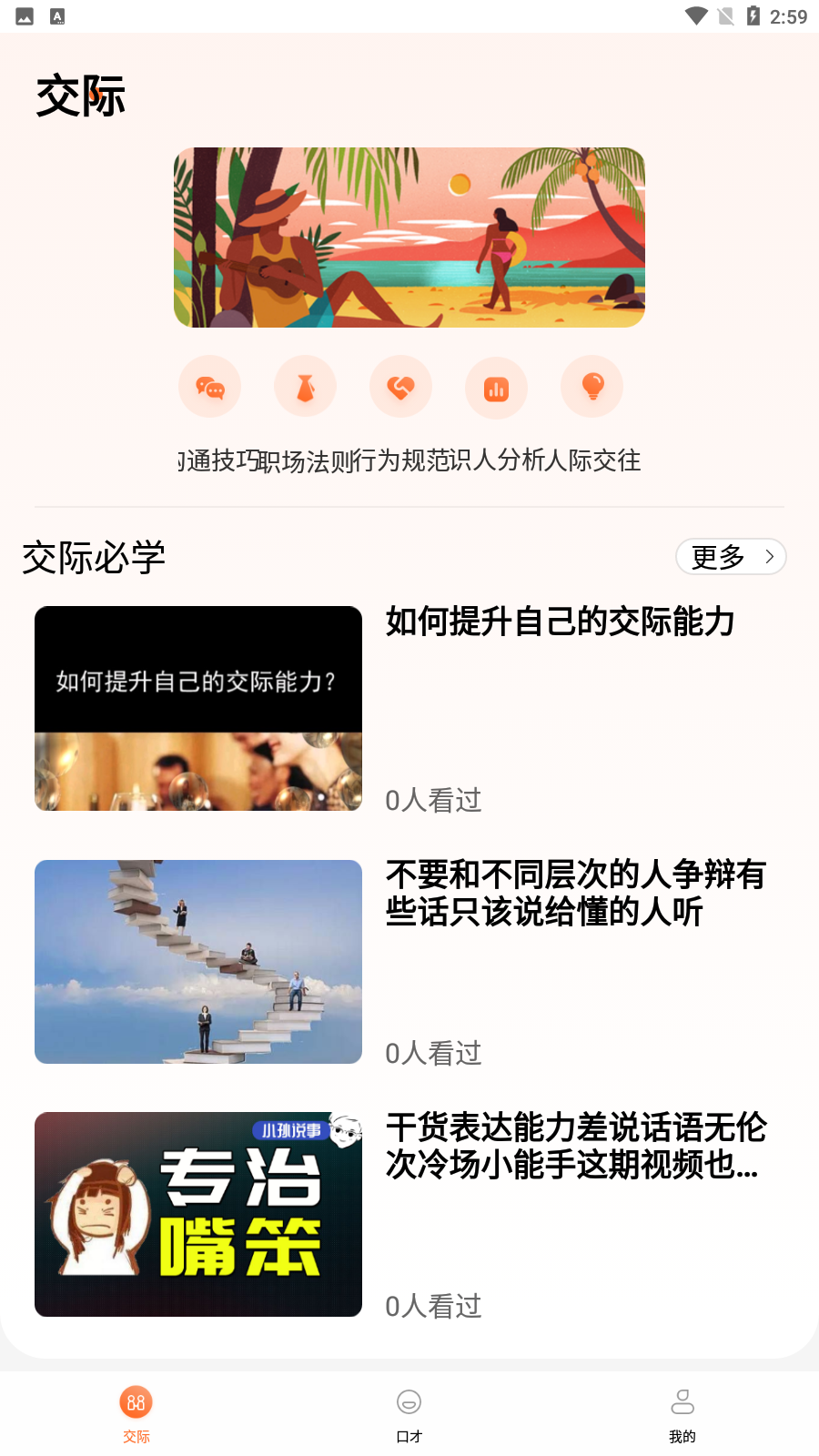Tap the 交际 people icon in bottom bar

136,1403
